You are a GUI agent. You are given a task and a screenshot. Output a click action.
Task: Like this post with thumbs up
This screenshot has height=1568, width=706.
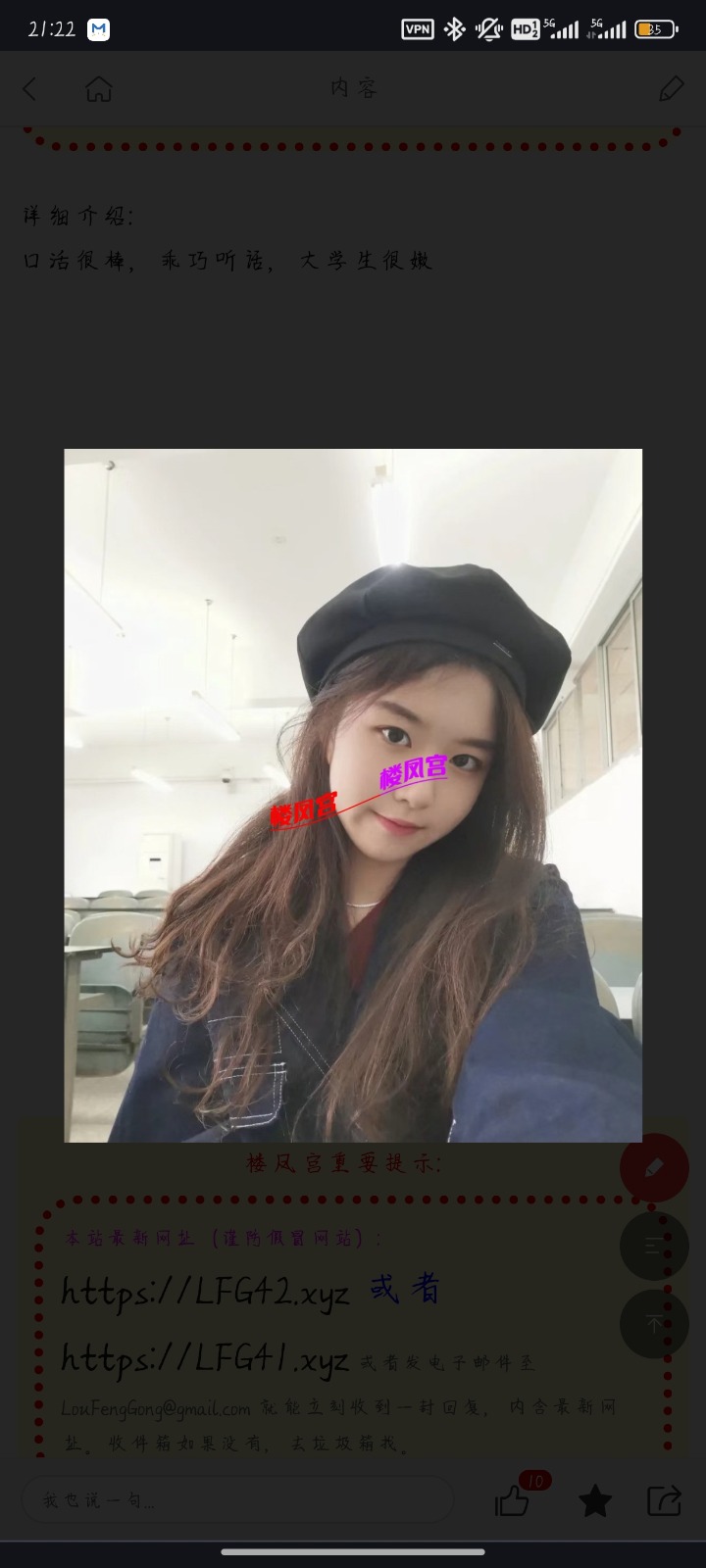[512, 1500]
